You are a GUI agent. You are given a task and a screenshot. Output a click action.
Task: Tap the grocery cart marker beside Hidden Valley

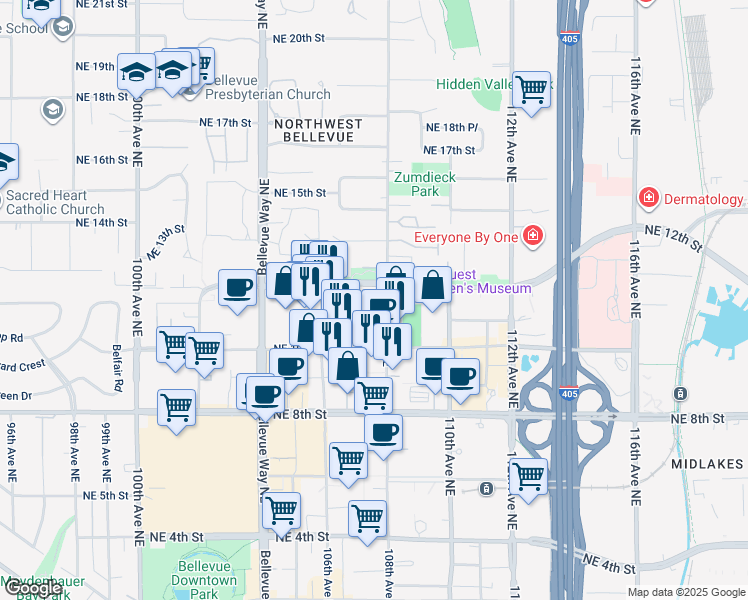(531, 91)
